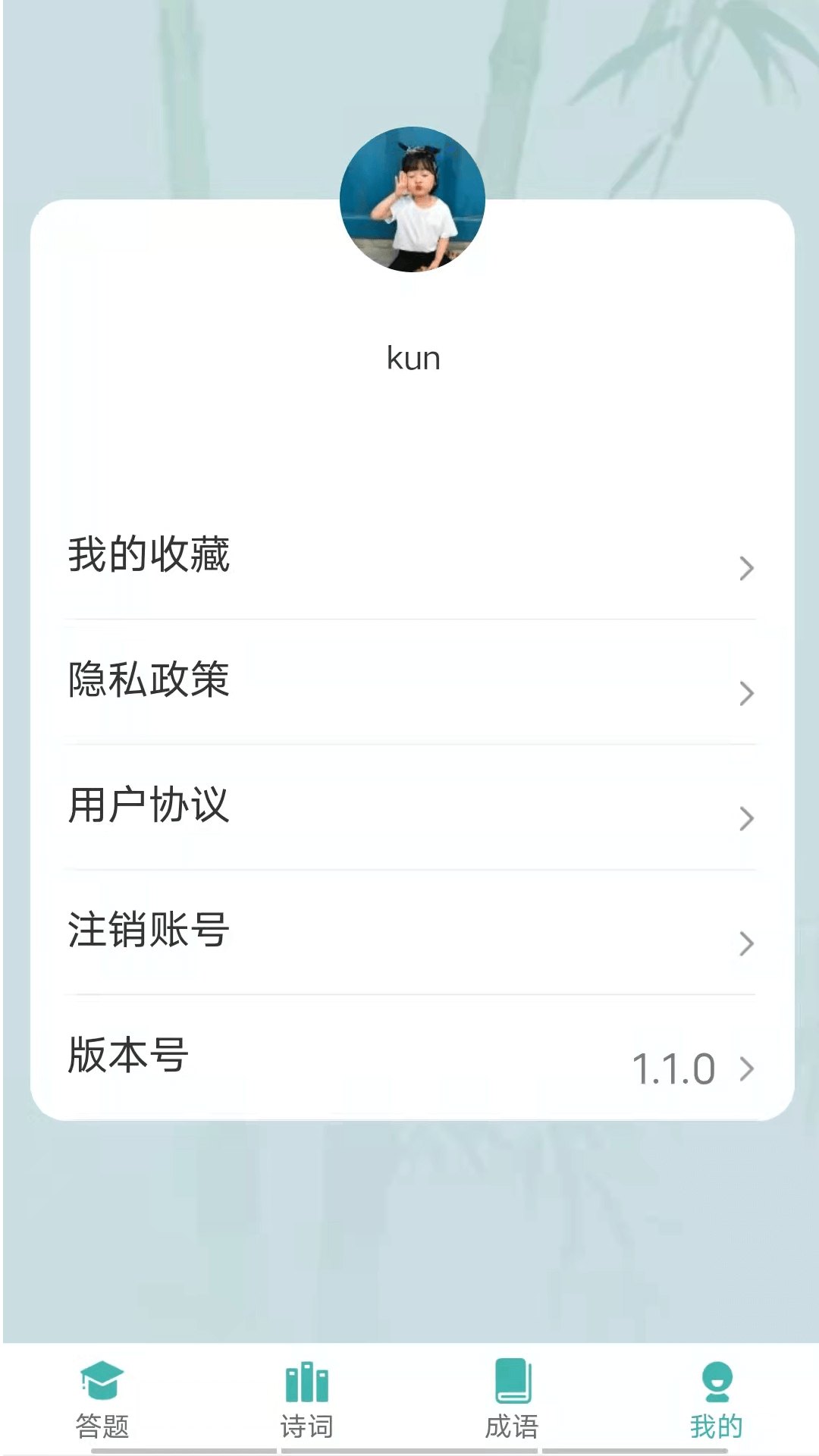Switch to the 答题 tab

(x=102, y=1400)
